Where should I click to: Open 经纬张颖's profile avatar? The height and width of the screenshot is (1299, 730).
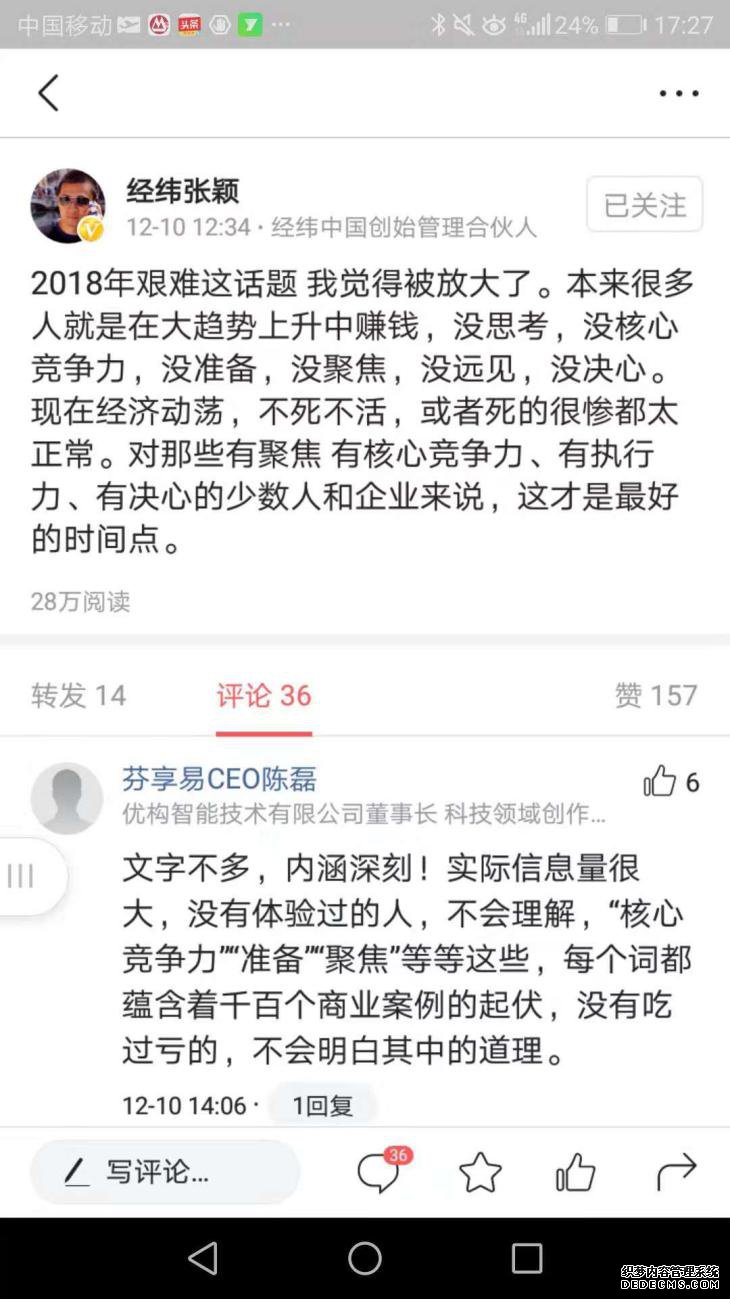coord(67,205)
